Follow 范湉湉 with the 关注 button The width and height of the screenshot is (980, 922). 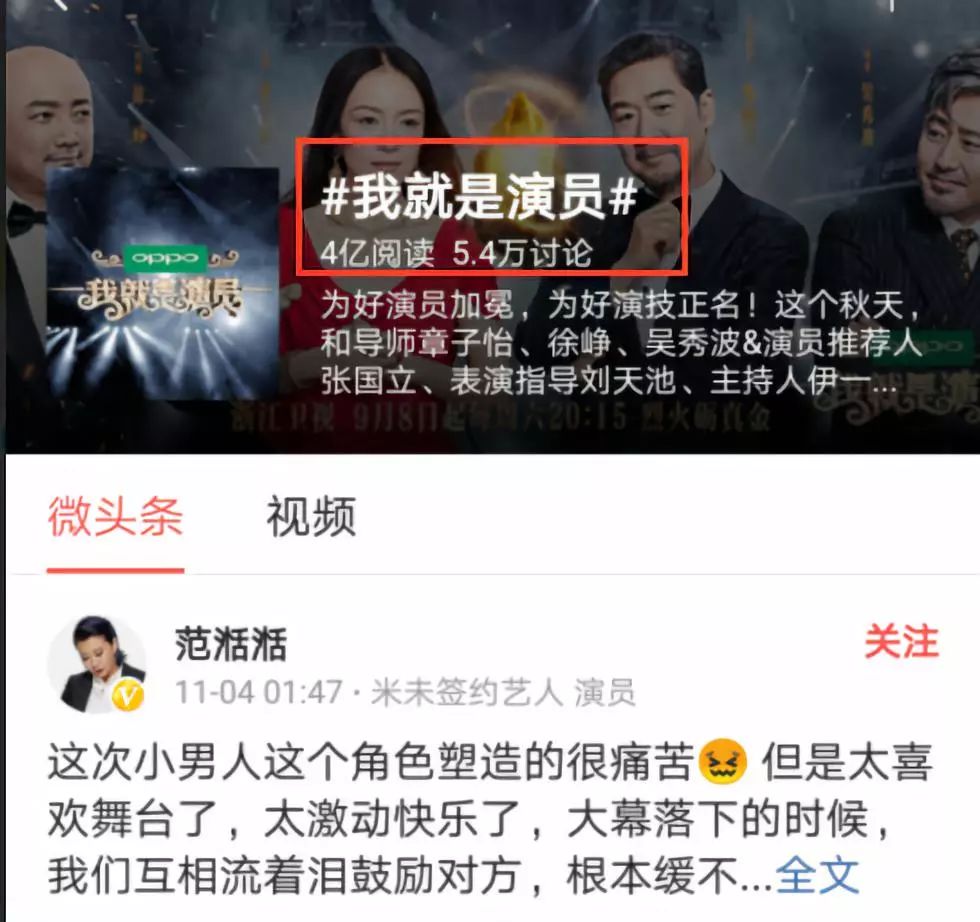pyautogui.click(x=901, y=643)
